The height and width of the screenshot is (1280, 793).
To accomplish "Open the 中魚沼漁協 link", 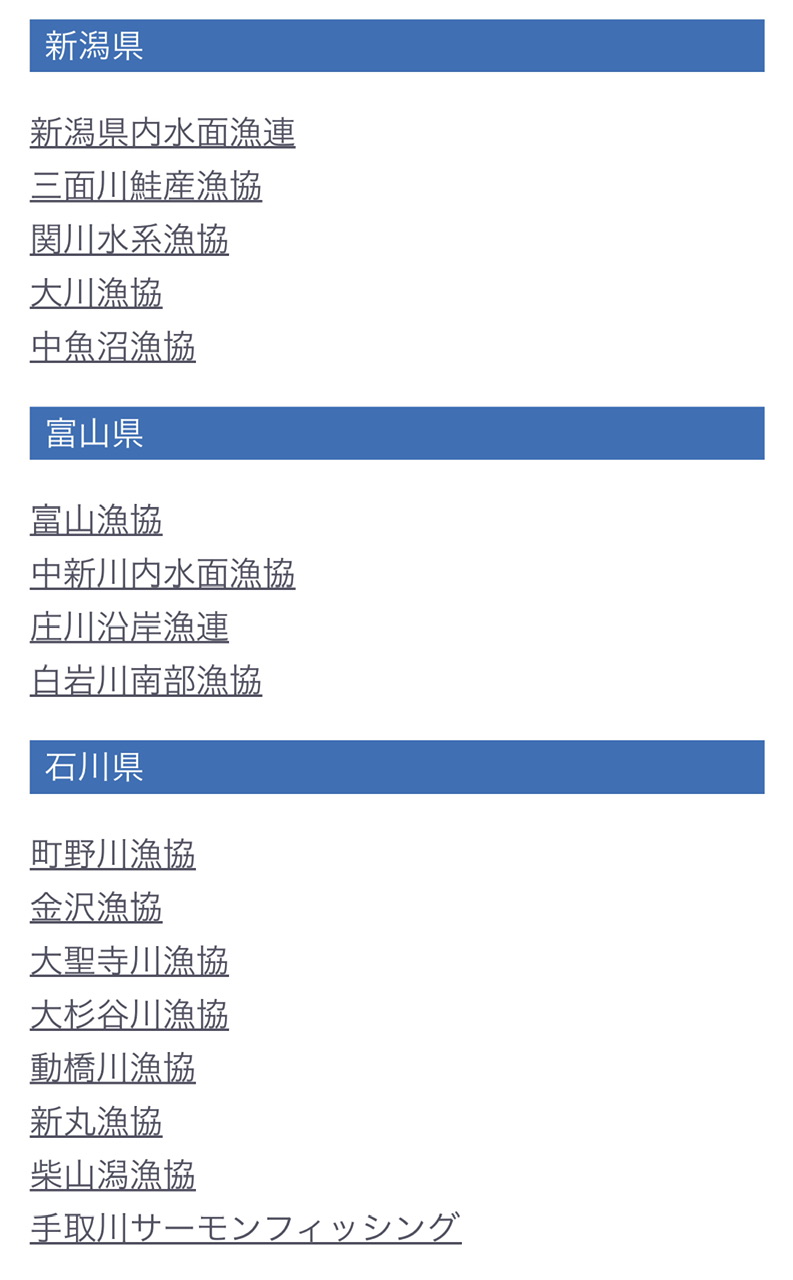I will coord(113,347).
